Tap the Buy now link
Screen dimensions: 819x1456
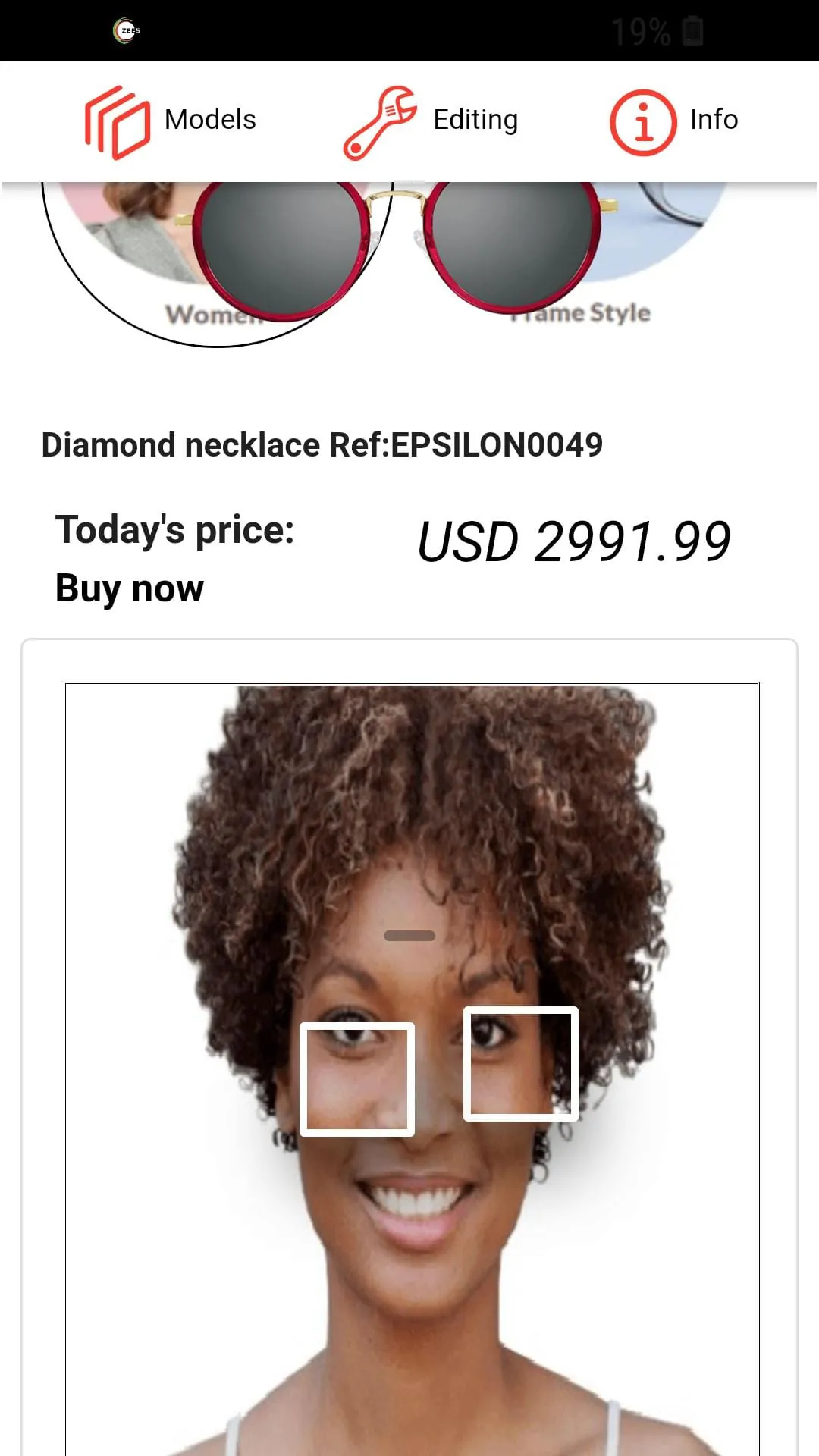(130, 588)
